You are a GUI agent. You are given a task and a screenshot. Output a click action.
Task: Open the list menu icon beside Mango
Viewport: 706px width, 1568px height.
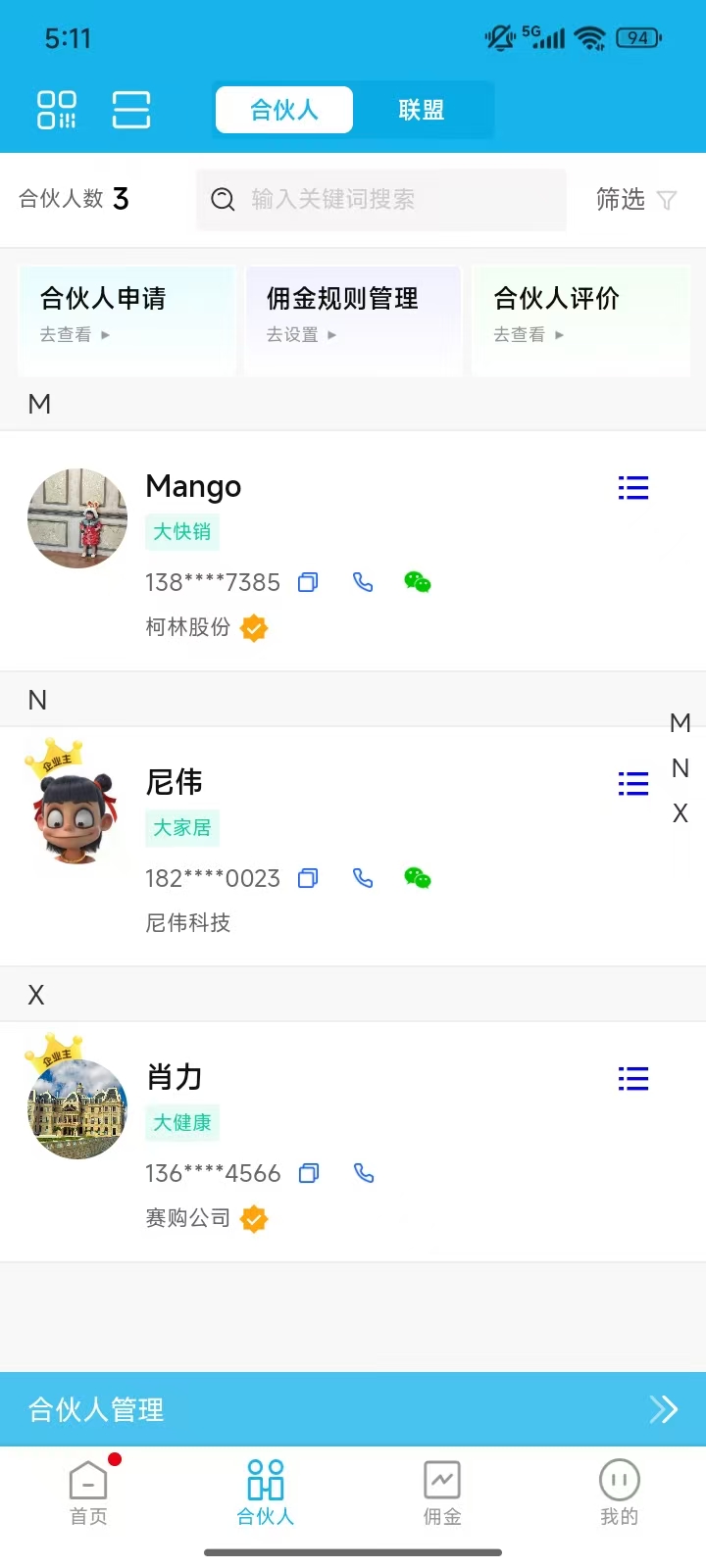click(x=632, y=487)
